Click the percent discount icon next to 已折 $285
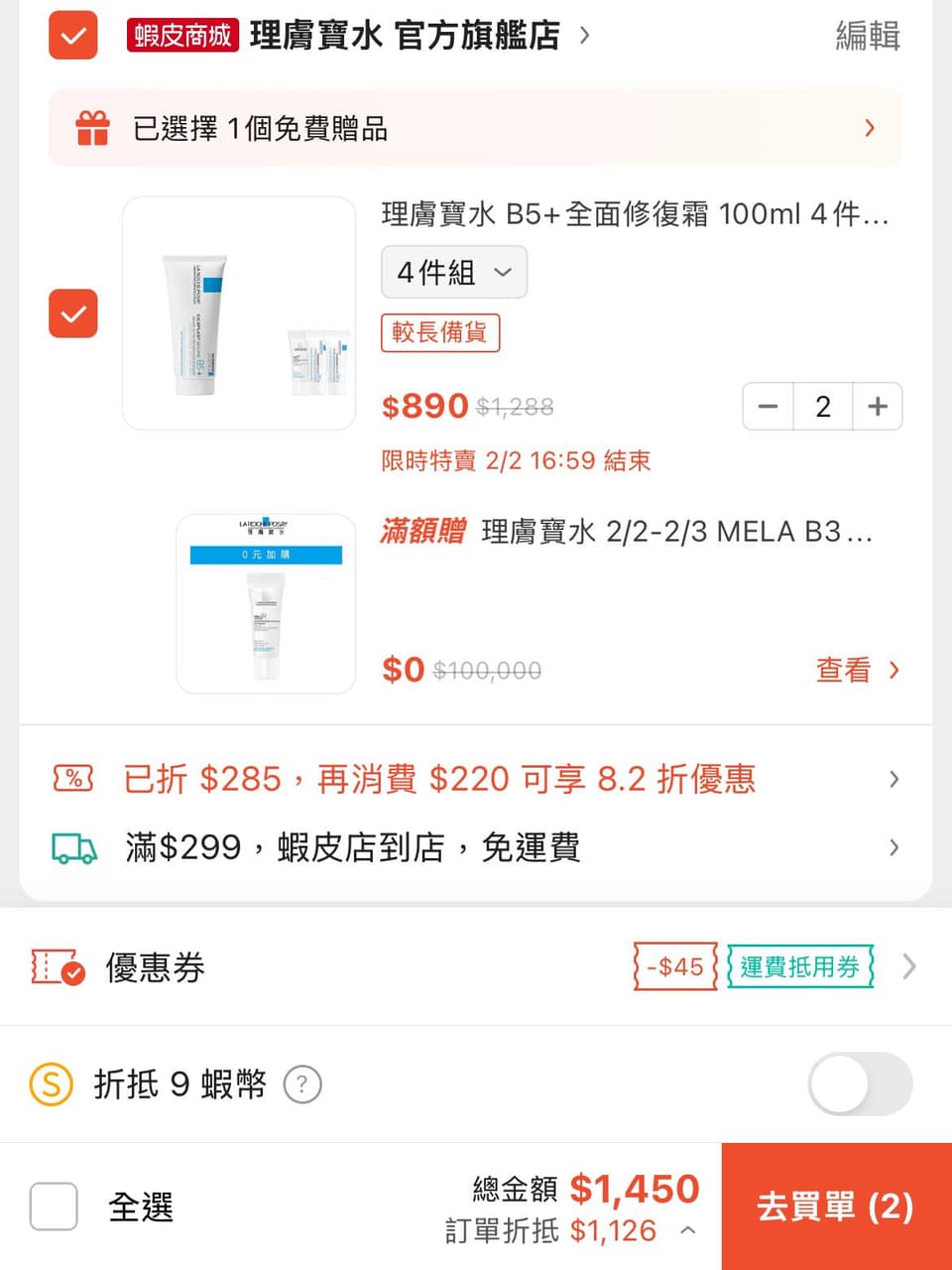 click(72, 779)
